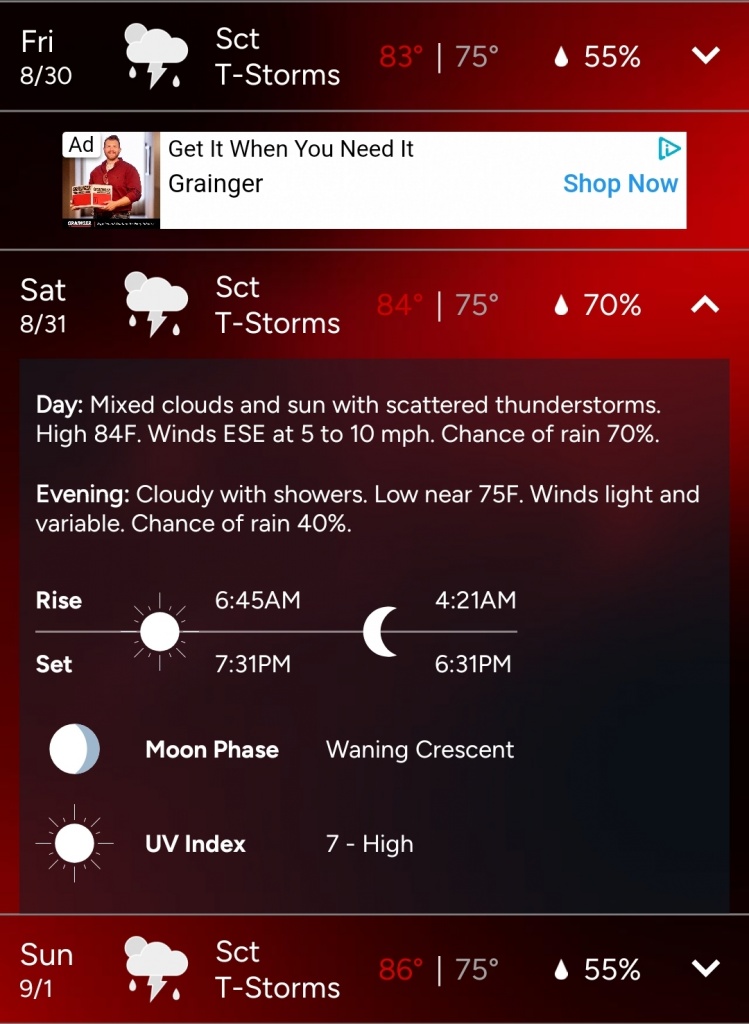Screen dimensions: 749x1024
Task: Open the AdChoices info icon
Action: pyautogui.click(x=669, y=149)
